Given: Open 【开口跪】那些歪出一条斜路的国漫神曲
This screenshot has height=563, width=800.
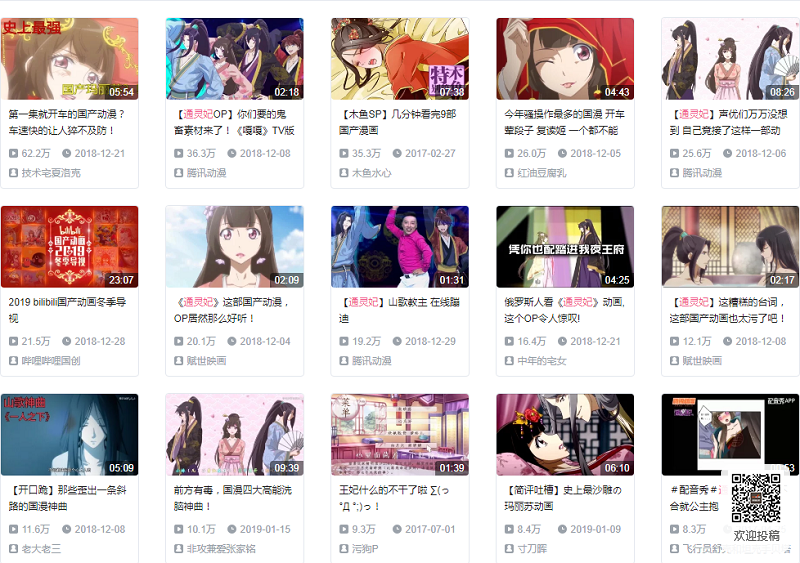Looking at the screenshot, I should 69,434.
